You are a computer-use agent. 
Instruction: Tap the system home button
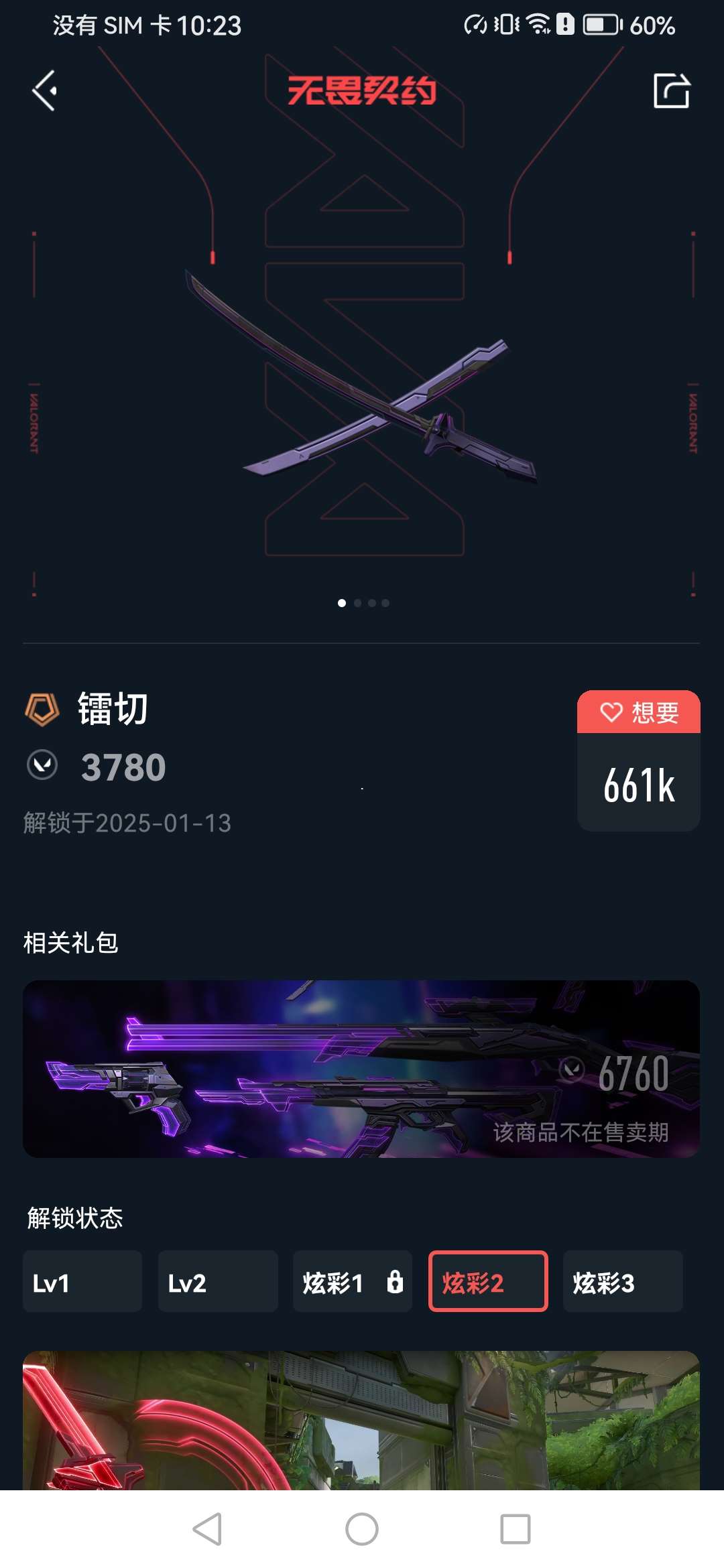[361, 1529]
